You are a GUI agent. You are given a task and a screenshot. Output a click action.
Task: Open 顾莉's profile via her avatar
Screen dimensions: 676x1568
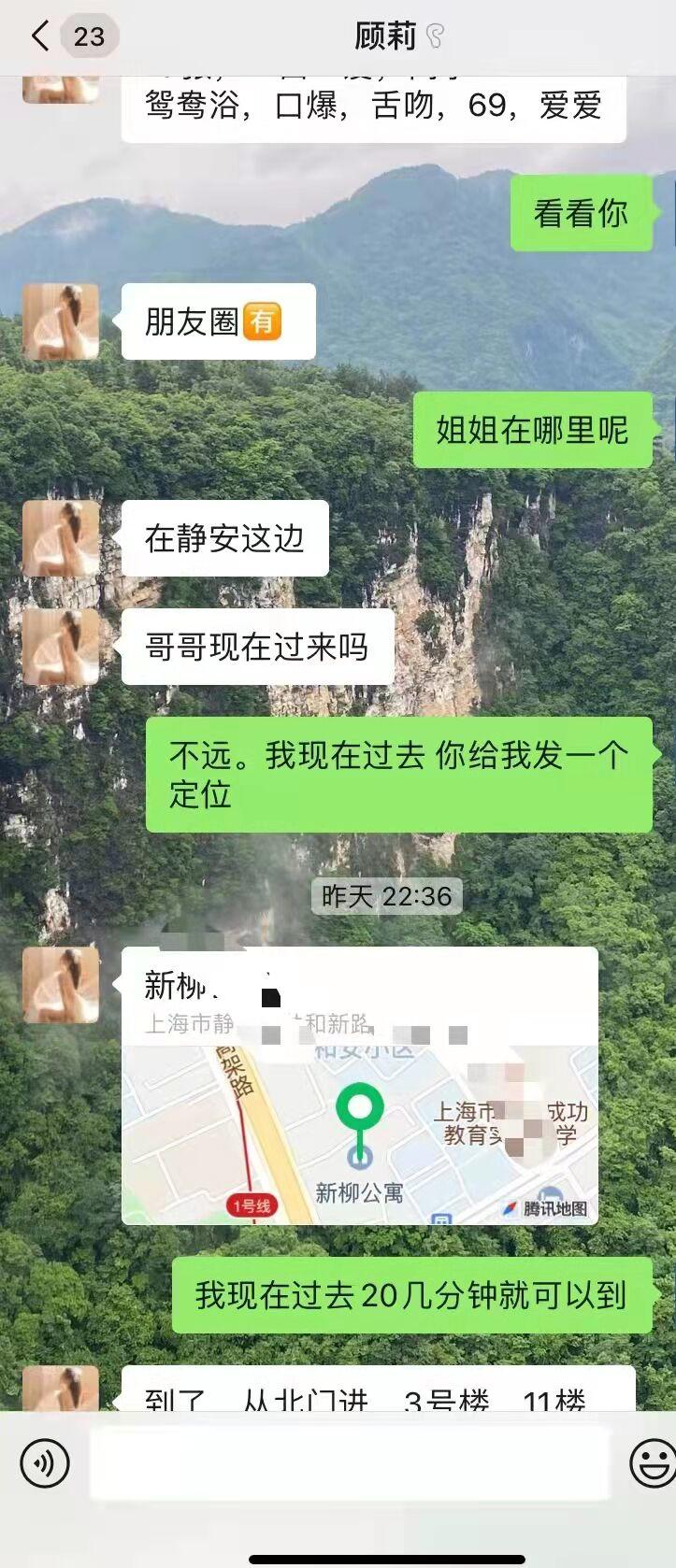point(60,320)
